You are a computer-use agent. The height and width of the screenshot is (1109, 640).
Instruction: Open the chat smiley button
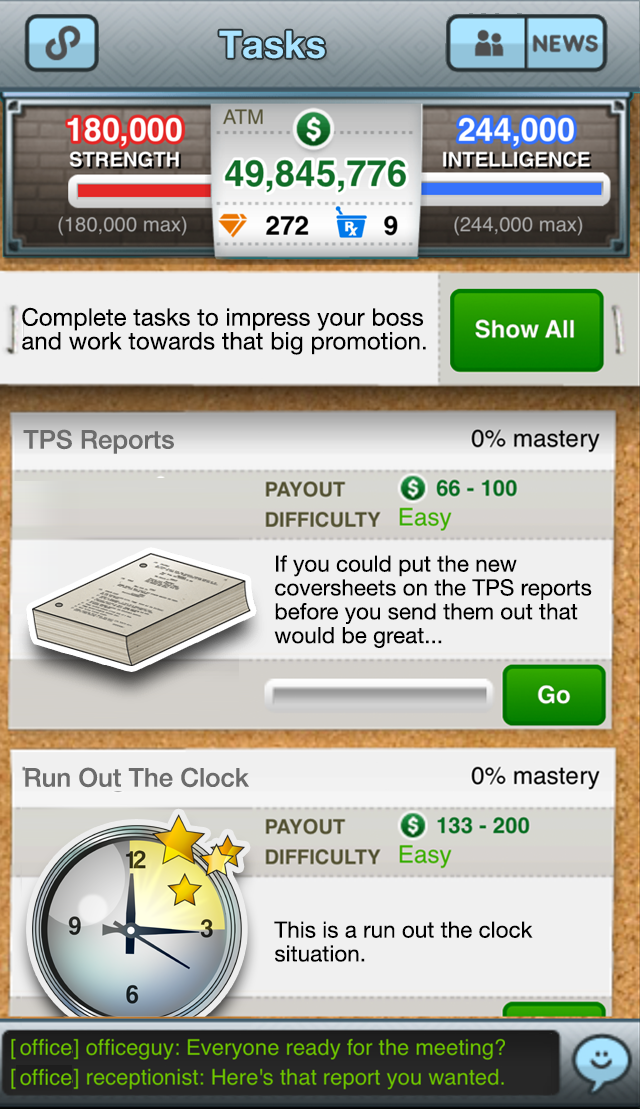coord(603,1064)
